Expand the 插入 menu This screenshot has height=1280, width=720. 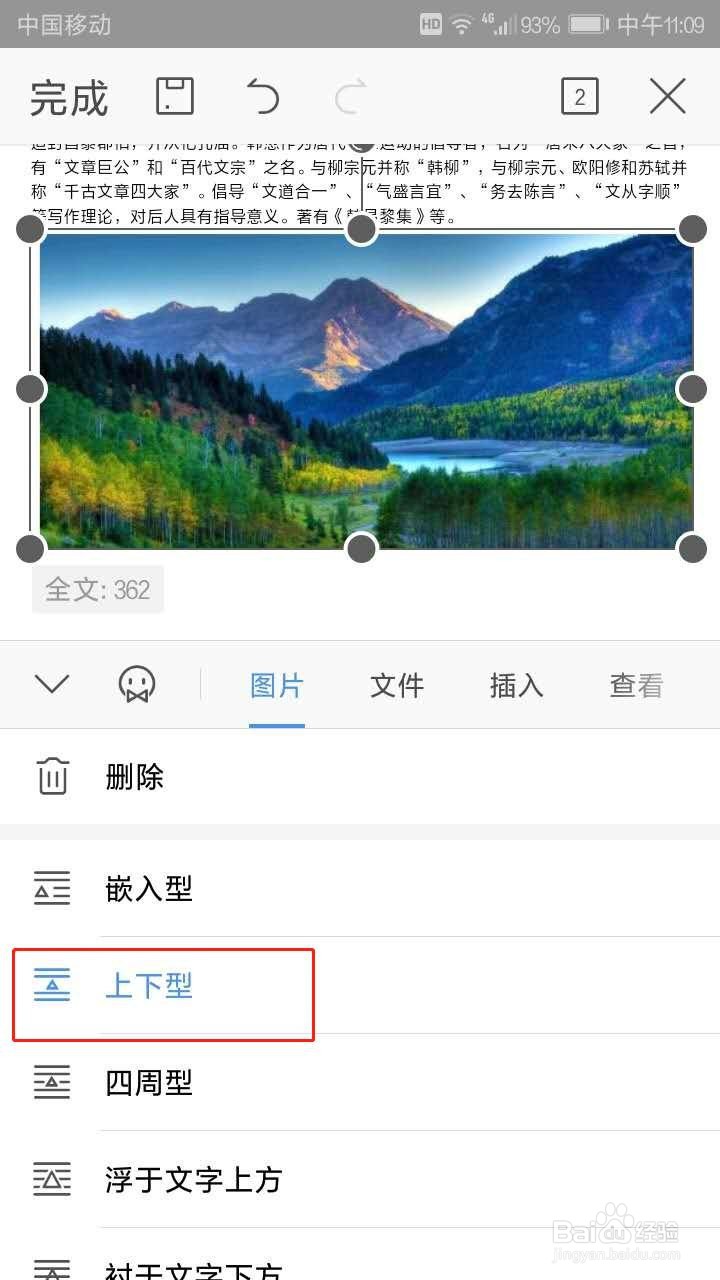point(516,684)
